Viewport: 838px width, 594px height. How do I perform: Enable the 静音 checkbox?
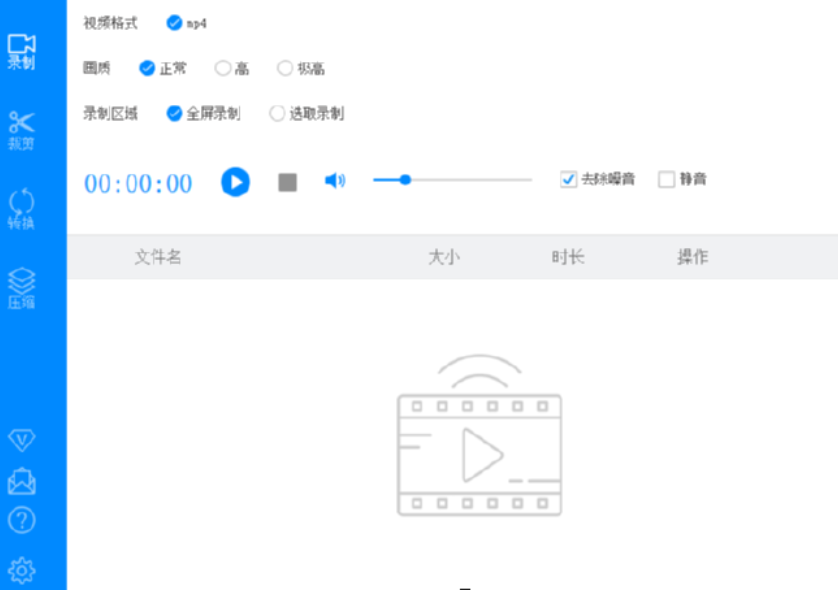(667, 180)
